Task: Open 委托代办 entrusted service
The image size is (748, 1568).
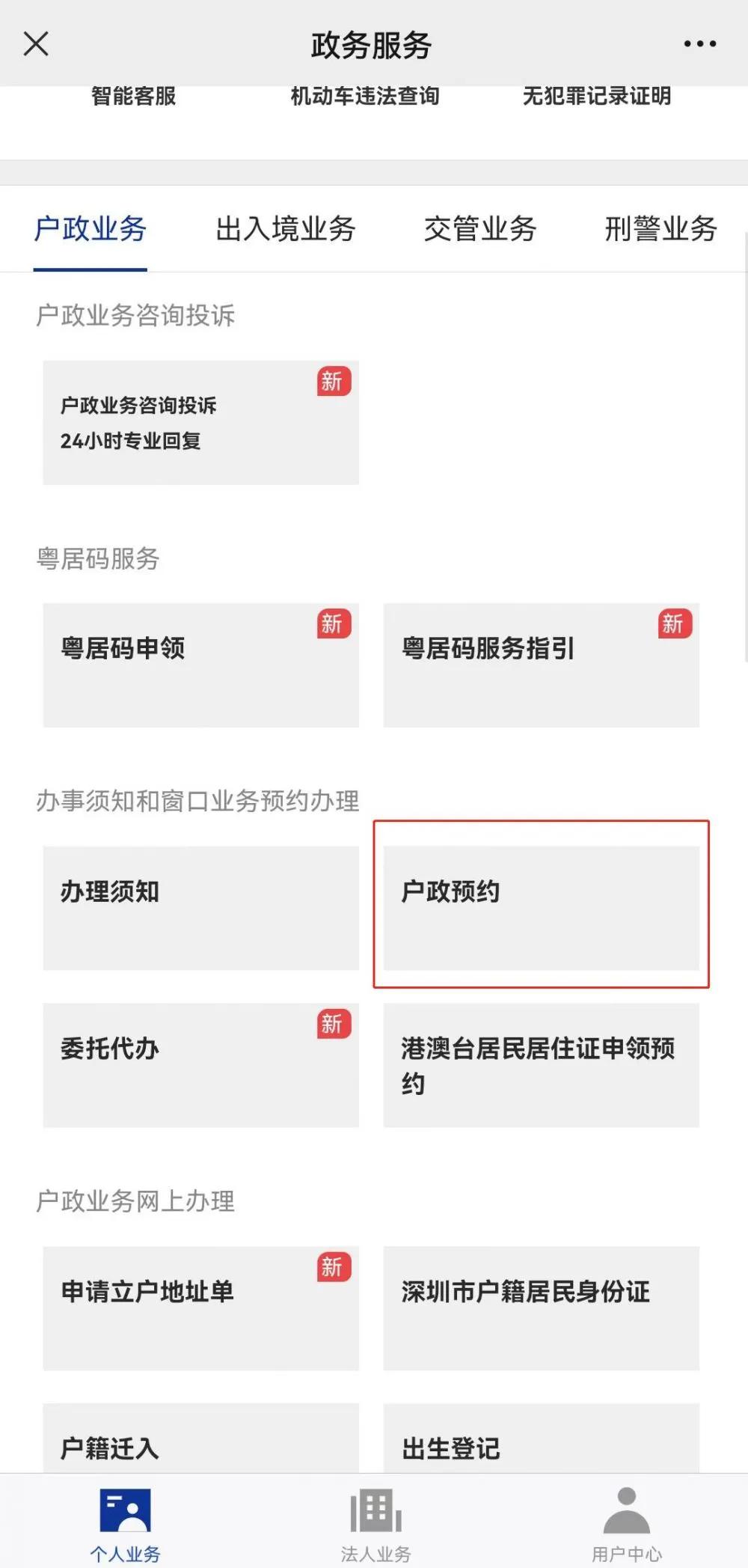Action: (201, 1065)
